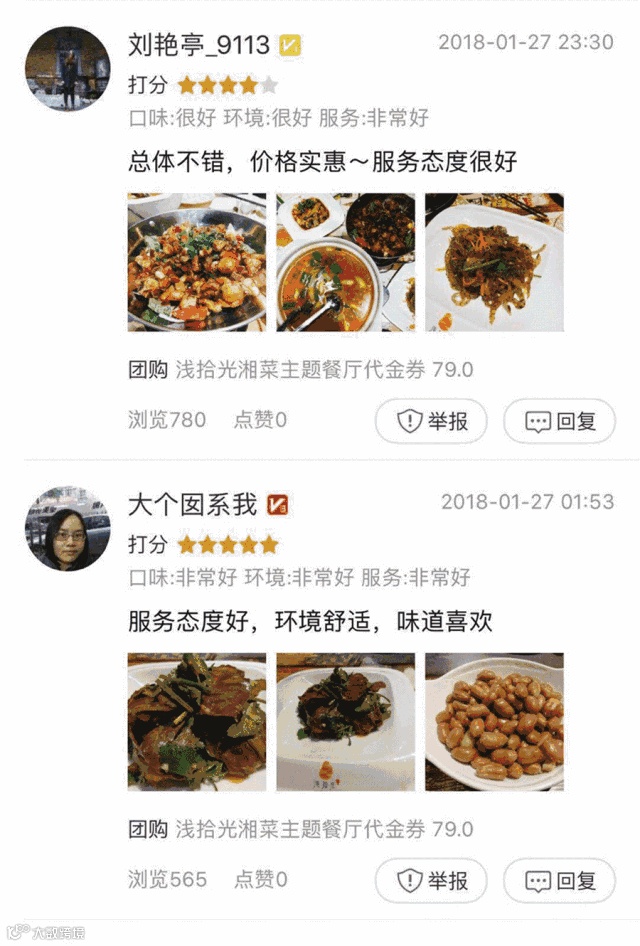Open username 刘艳亭_9113
The image size is (640, 946).
199,44
